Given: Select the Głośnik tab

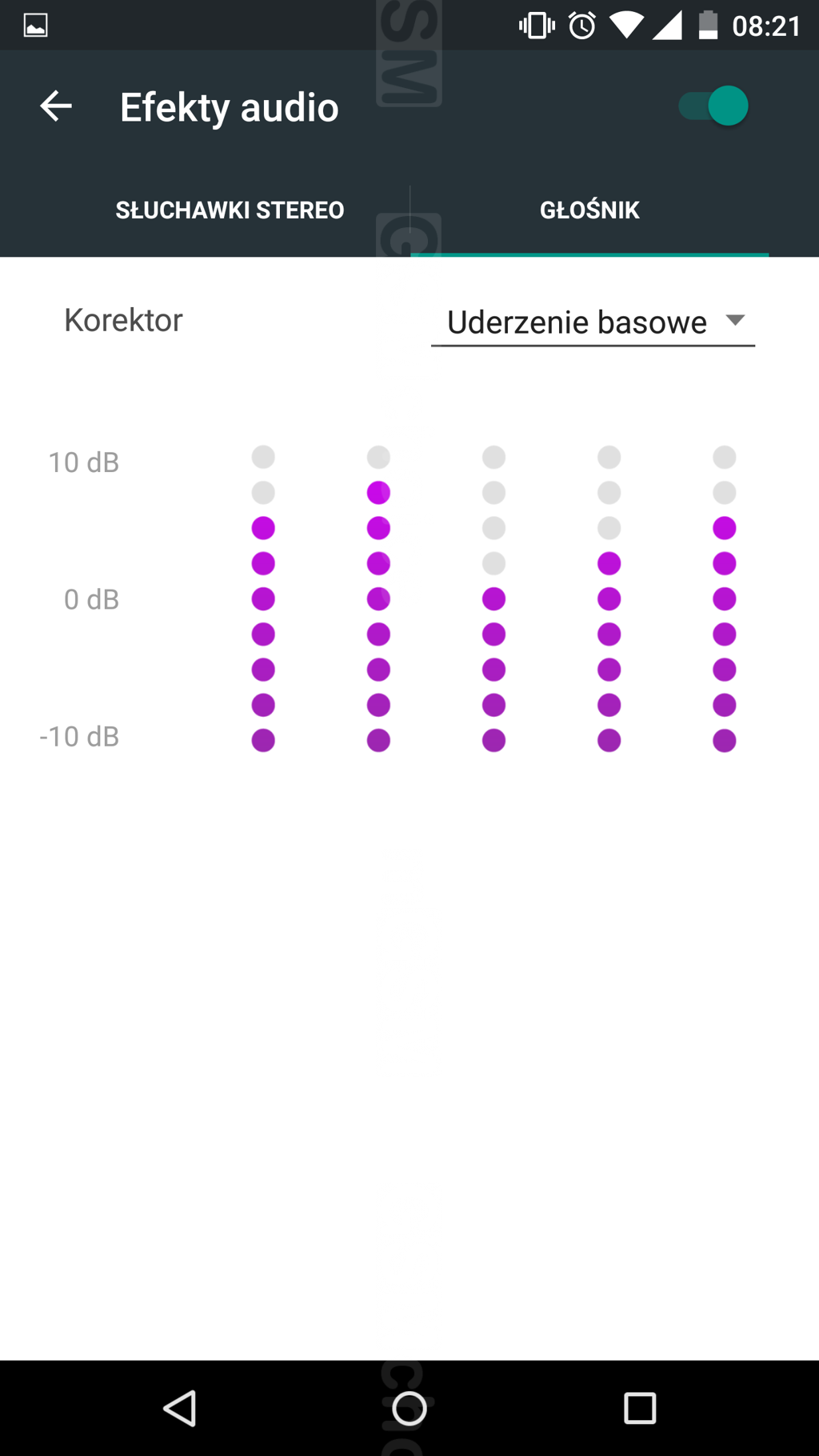Looking at the screenshot, I should click(589, 210).
